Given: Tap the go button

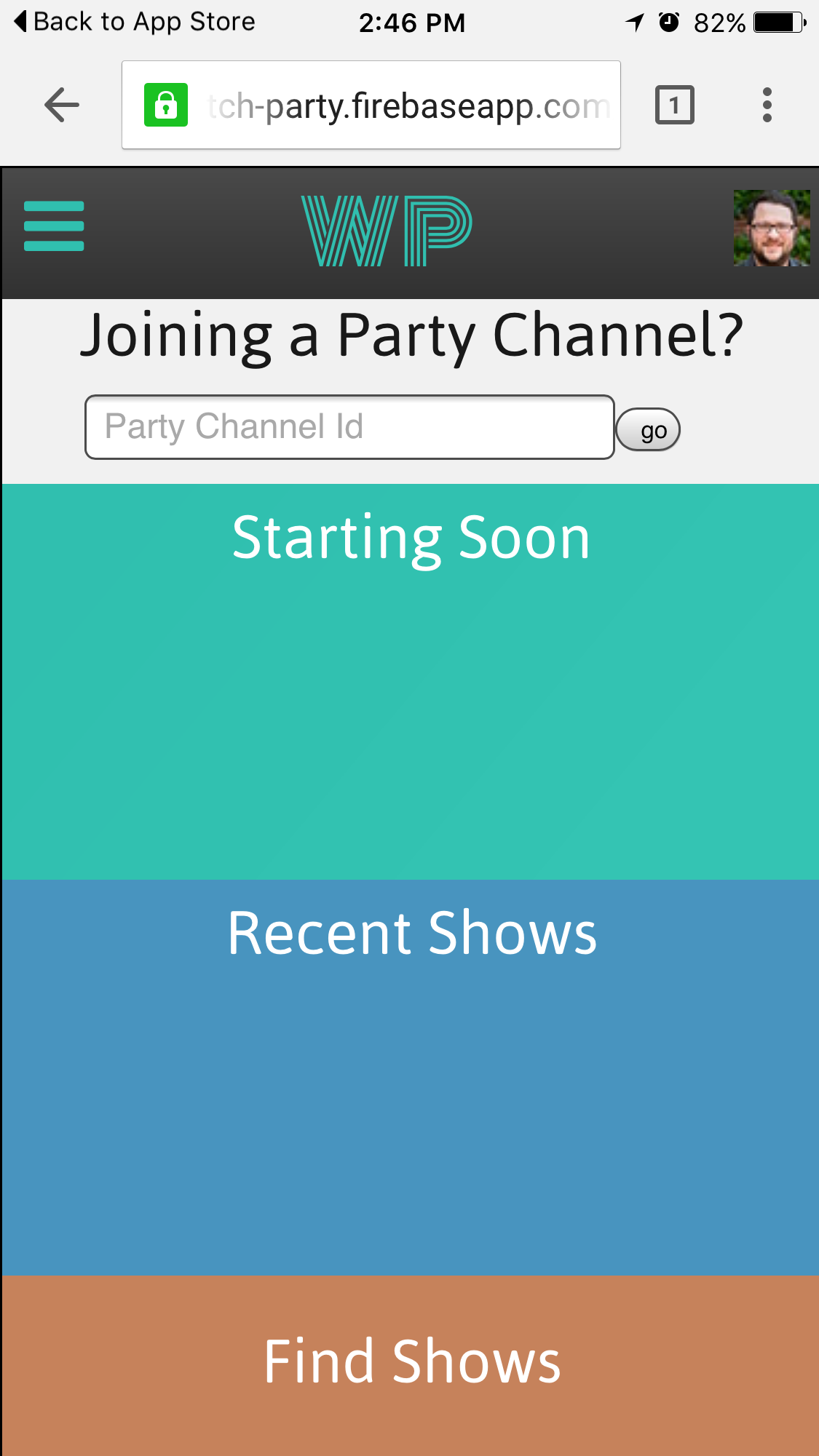Looking at the screenshot, I should pyautogui.click(x=648, y=430).
